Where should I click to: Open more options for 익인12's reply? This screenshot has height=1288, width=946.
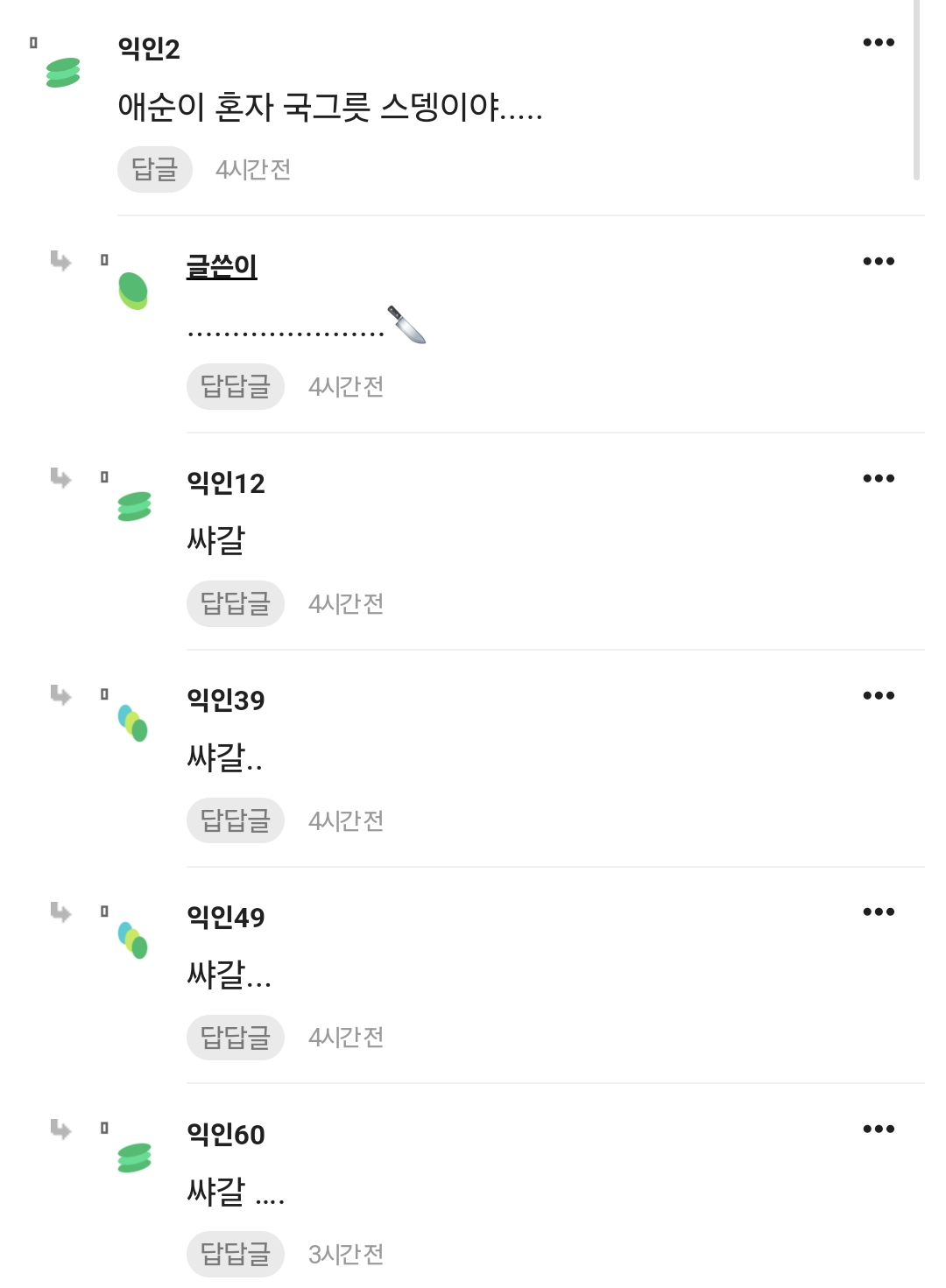[x=878, y=479]
